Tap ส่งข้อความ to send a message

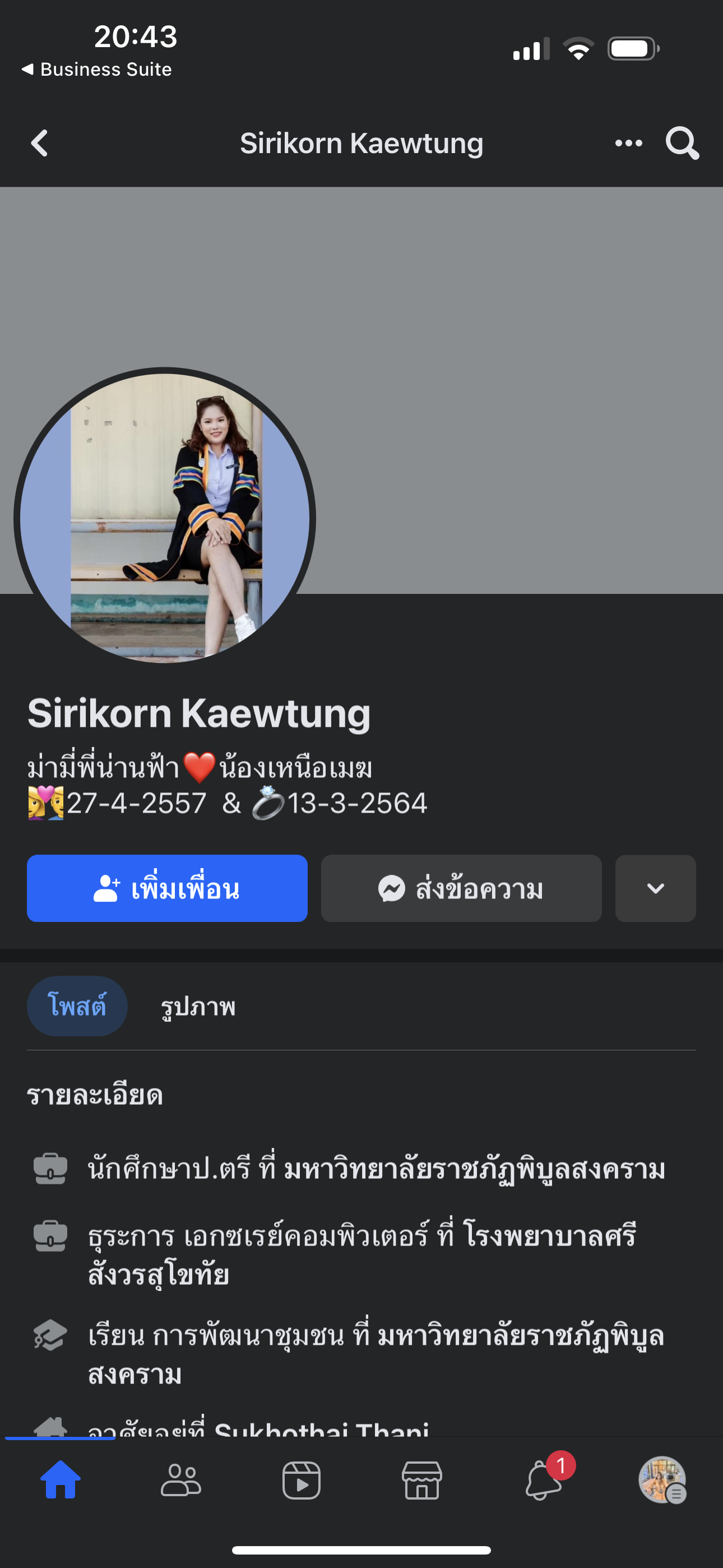(x=461, y=888)
